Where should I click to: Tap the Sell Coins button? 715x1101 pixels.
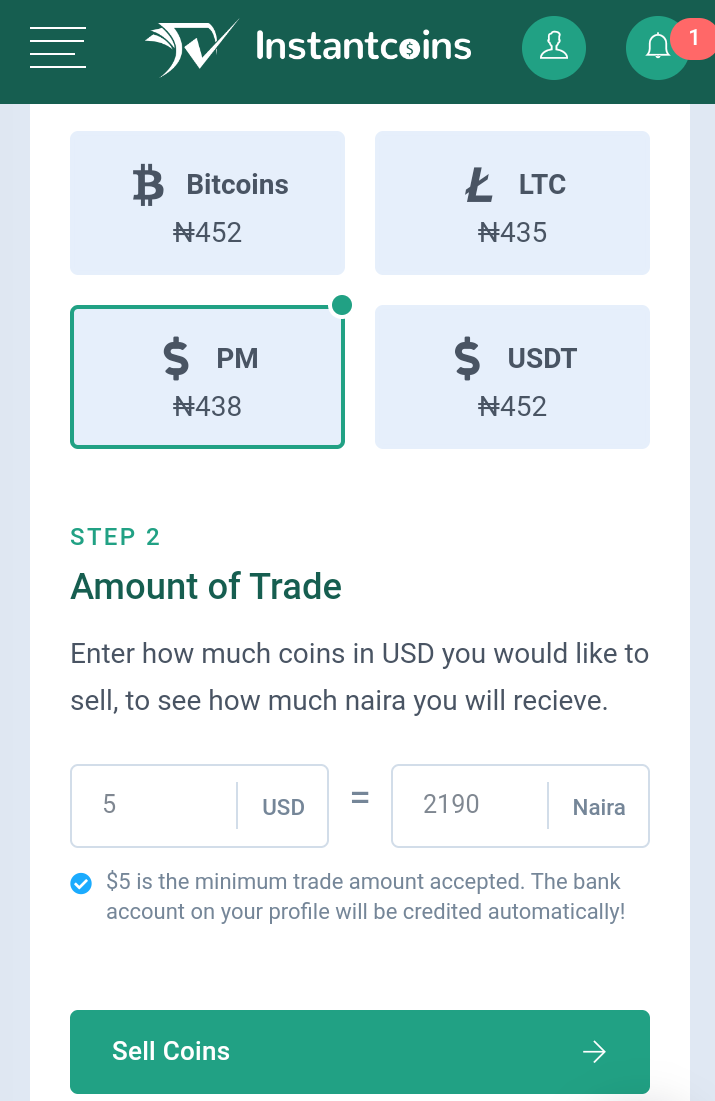point(359,1051)
